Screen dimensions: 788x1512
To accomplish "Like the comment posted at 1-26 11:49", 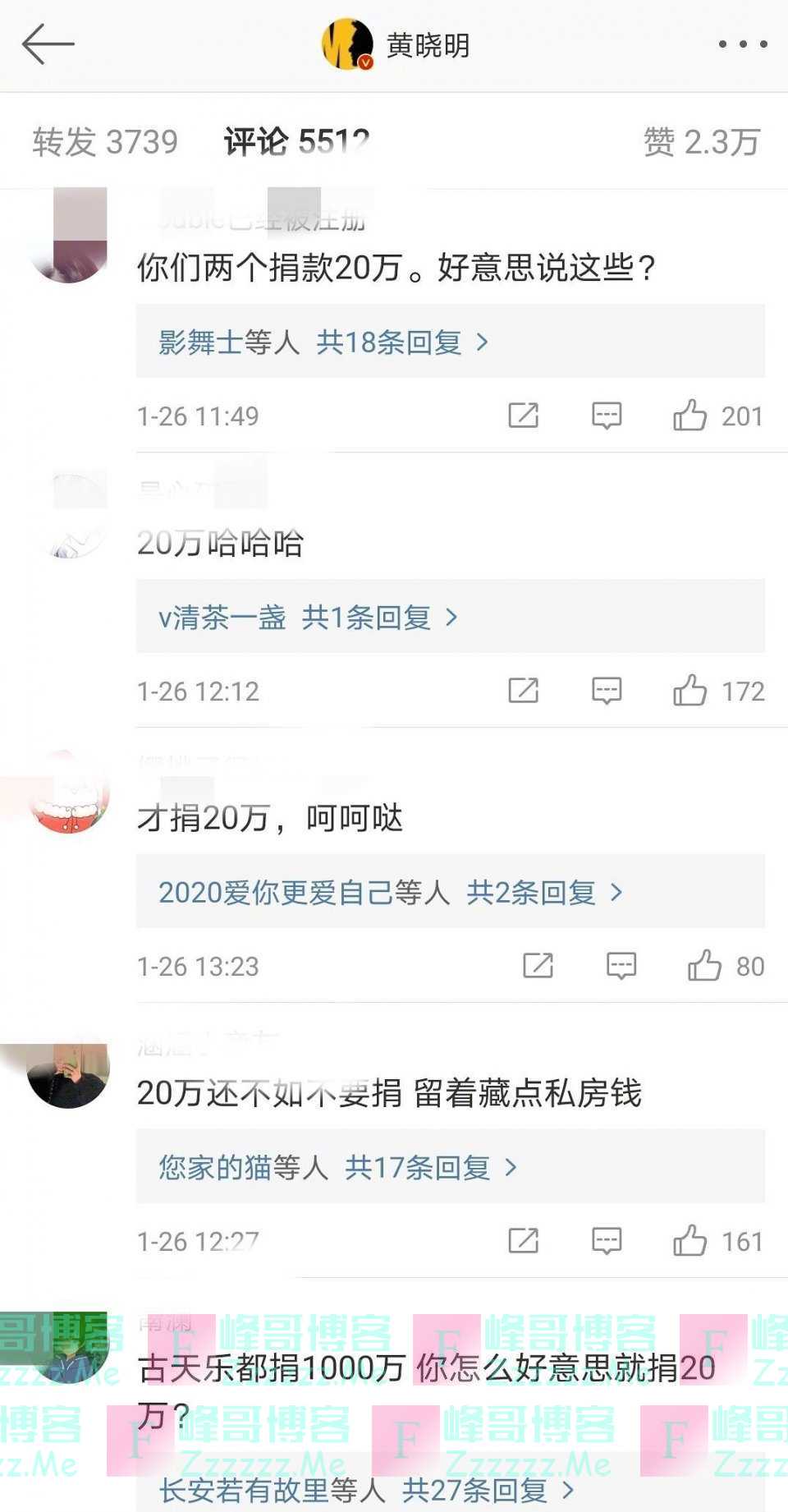I will click(x=690, y=416).
